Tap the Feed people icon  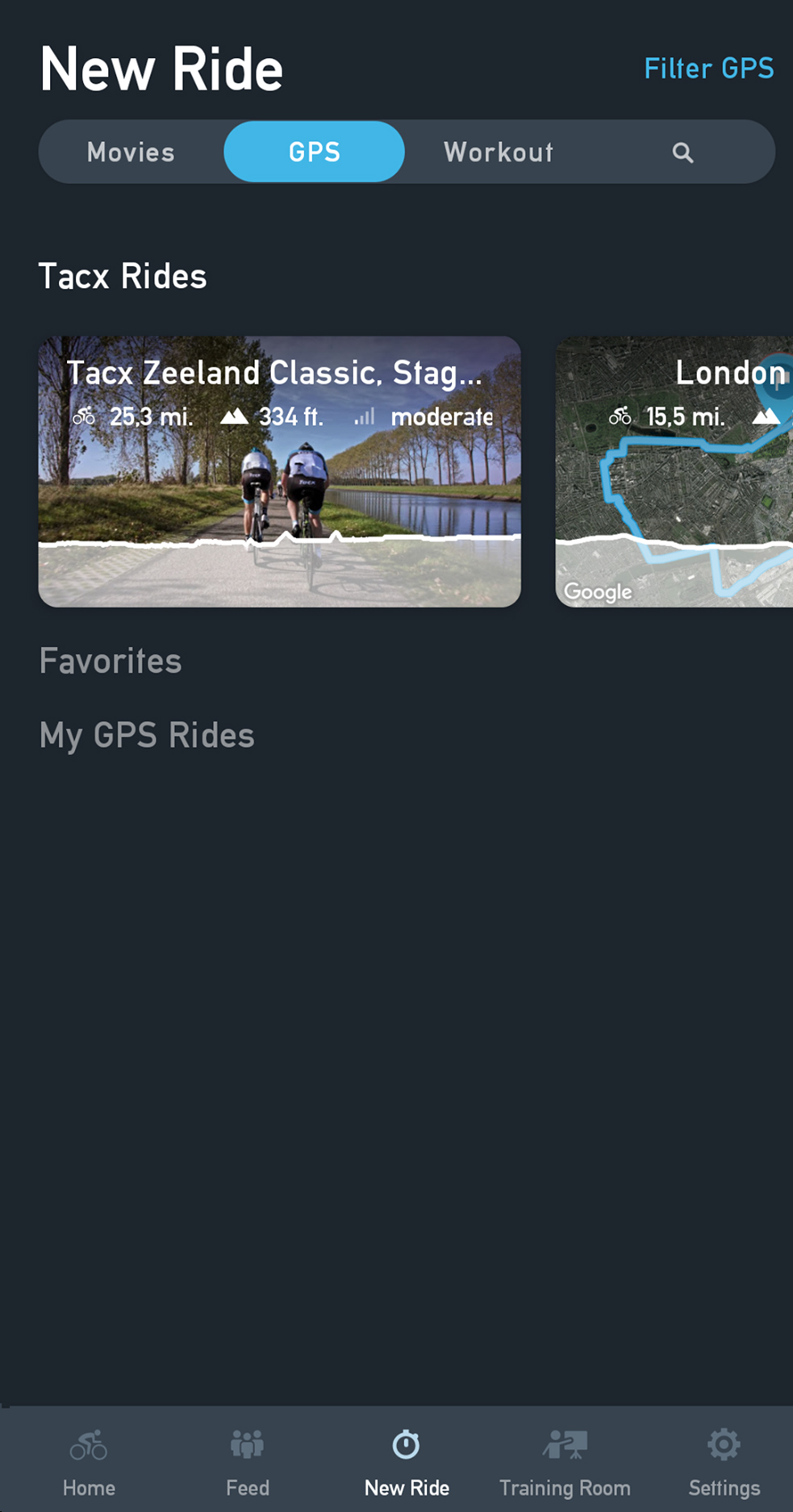247,1444
